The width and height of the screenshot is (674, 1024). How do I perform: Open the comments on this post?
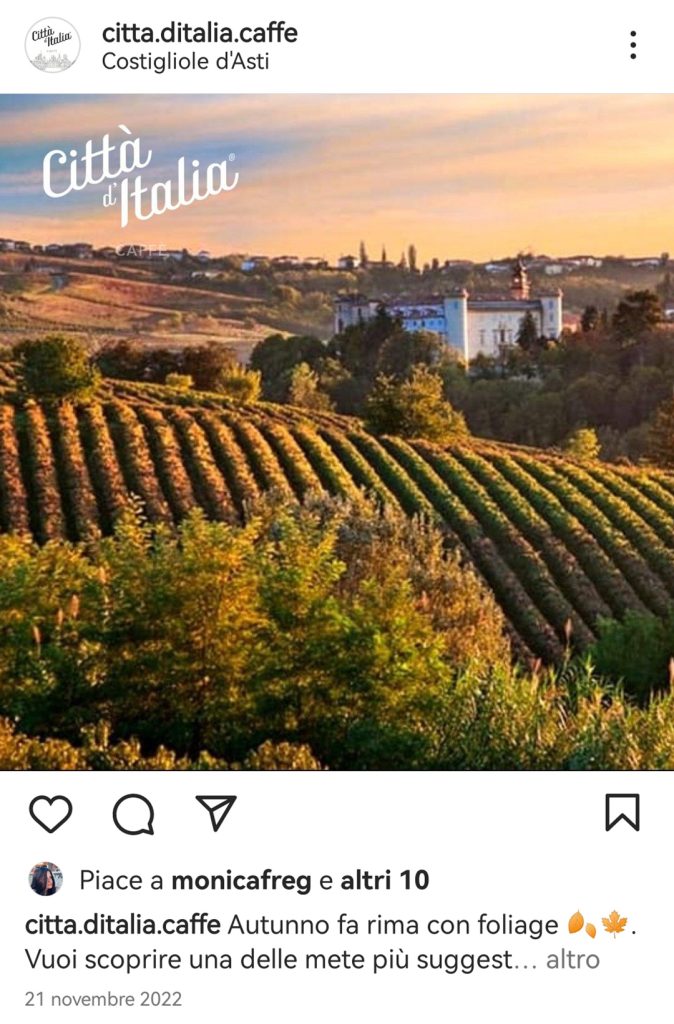pos(133,814)
